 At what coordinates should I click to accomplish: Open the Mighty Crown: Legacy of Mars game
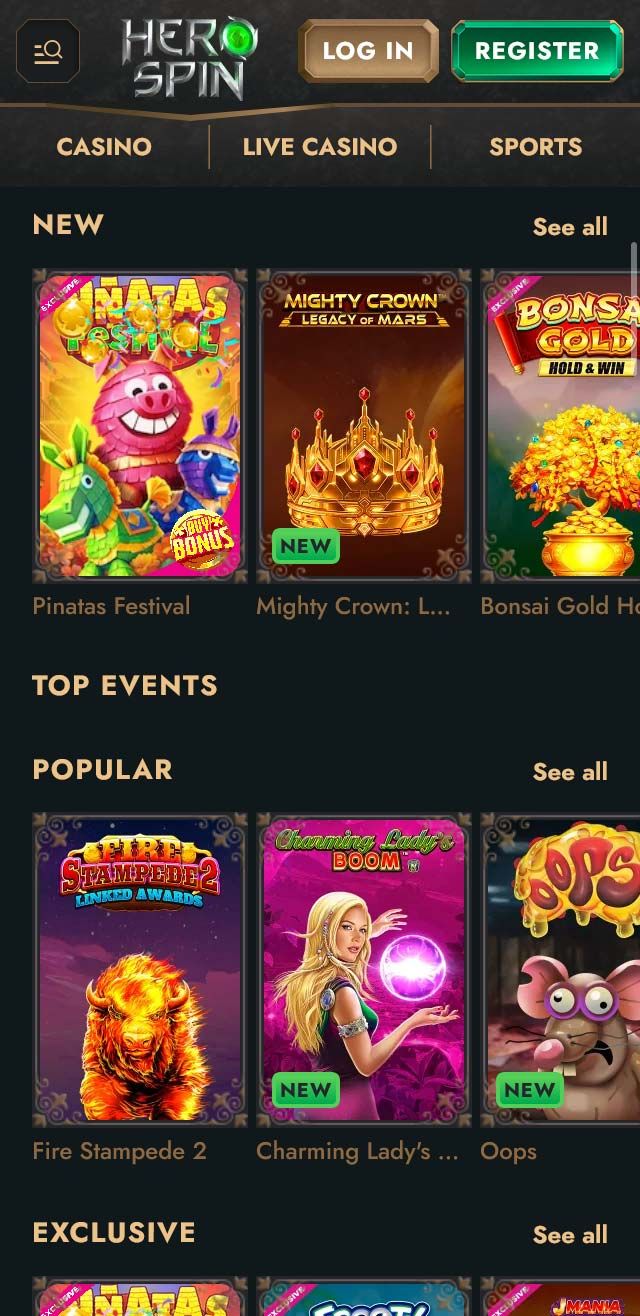[364, 426]
